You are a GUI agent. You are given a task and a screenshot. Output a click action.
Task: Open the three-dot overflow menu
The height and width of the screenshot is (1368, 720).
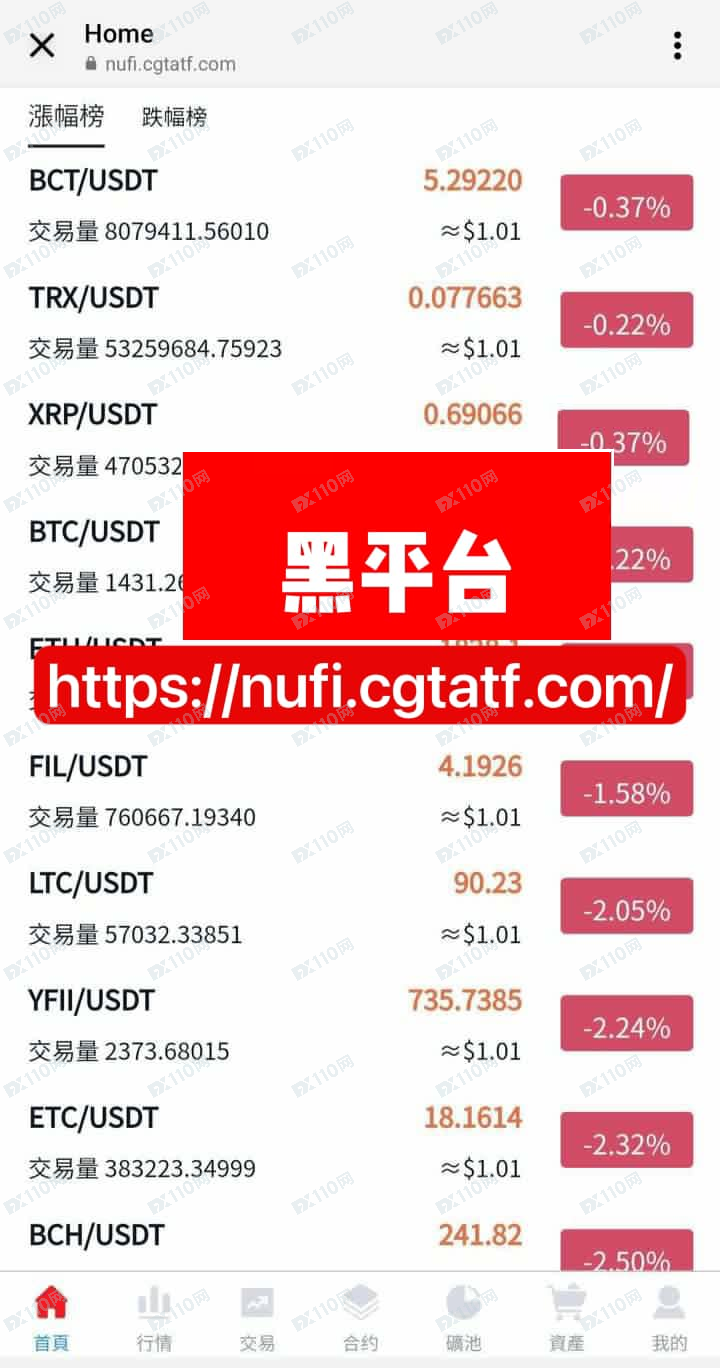coord(678,46)
